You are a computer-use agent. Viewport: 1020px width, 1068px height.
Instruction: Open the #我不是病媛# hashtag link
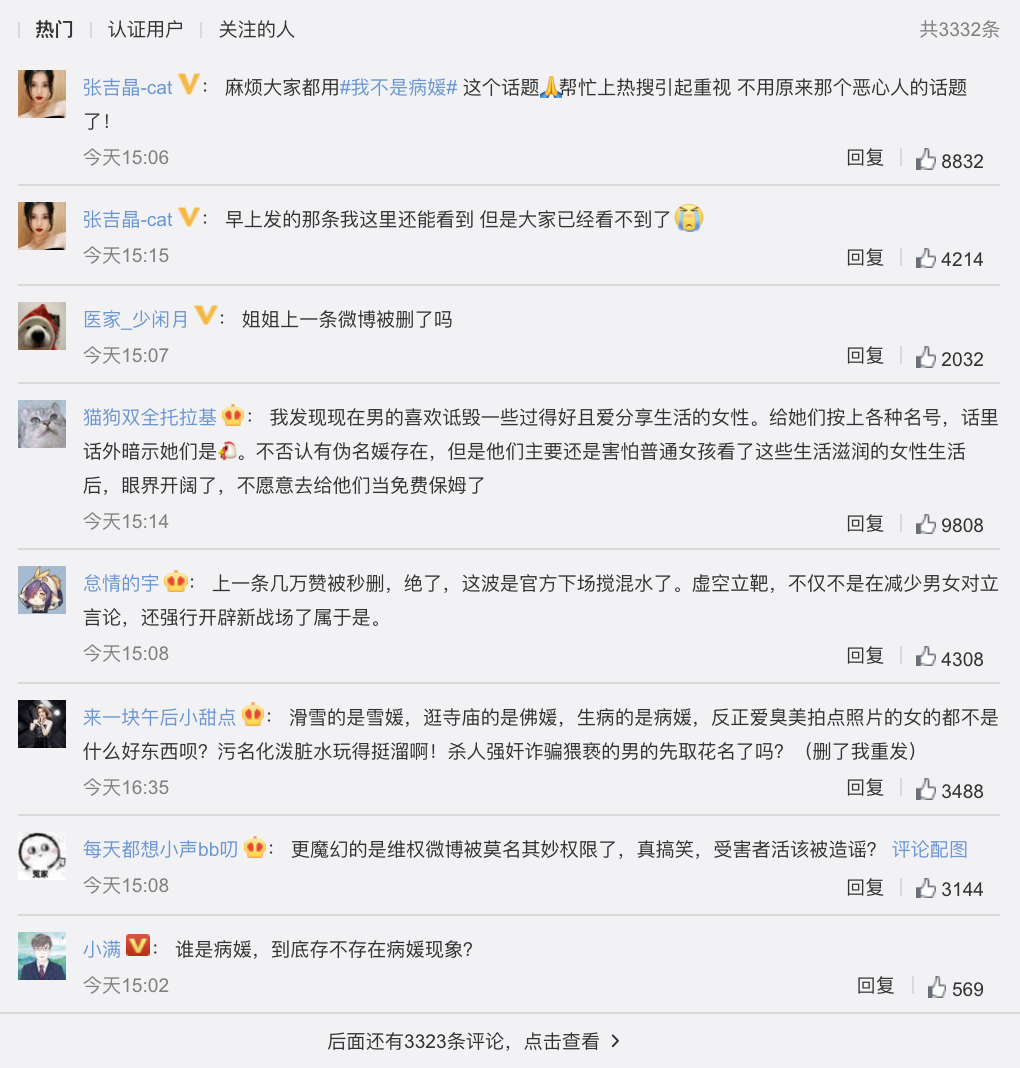tap(398, 87)
